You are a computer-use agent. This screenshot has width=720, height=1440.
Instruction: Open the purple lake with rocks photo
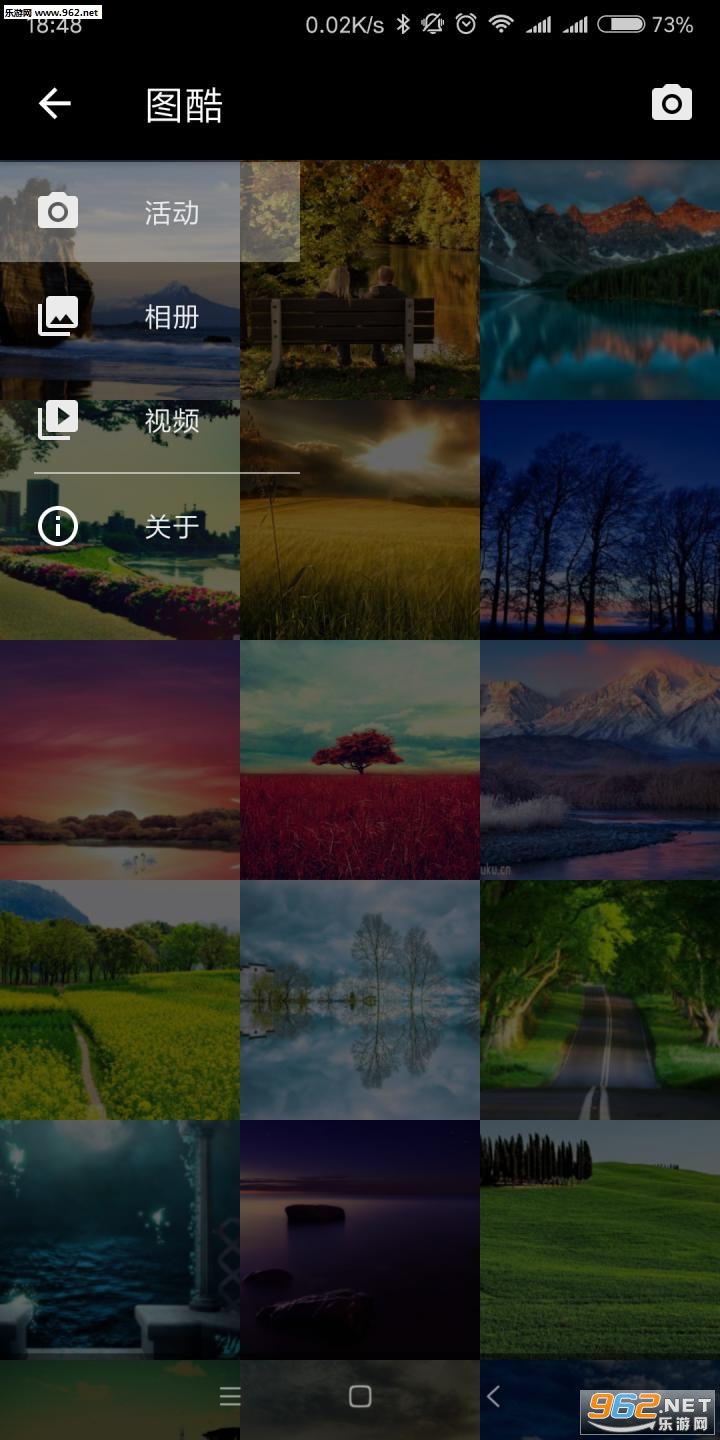(360, 1240)
